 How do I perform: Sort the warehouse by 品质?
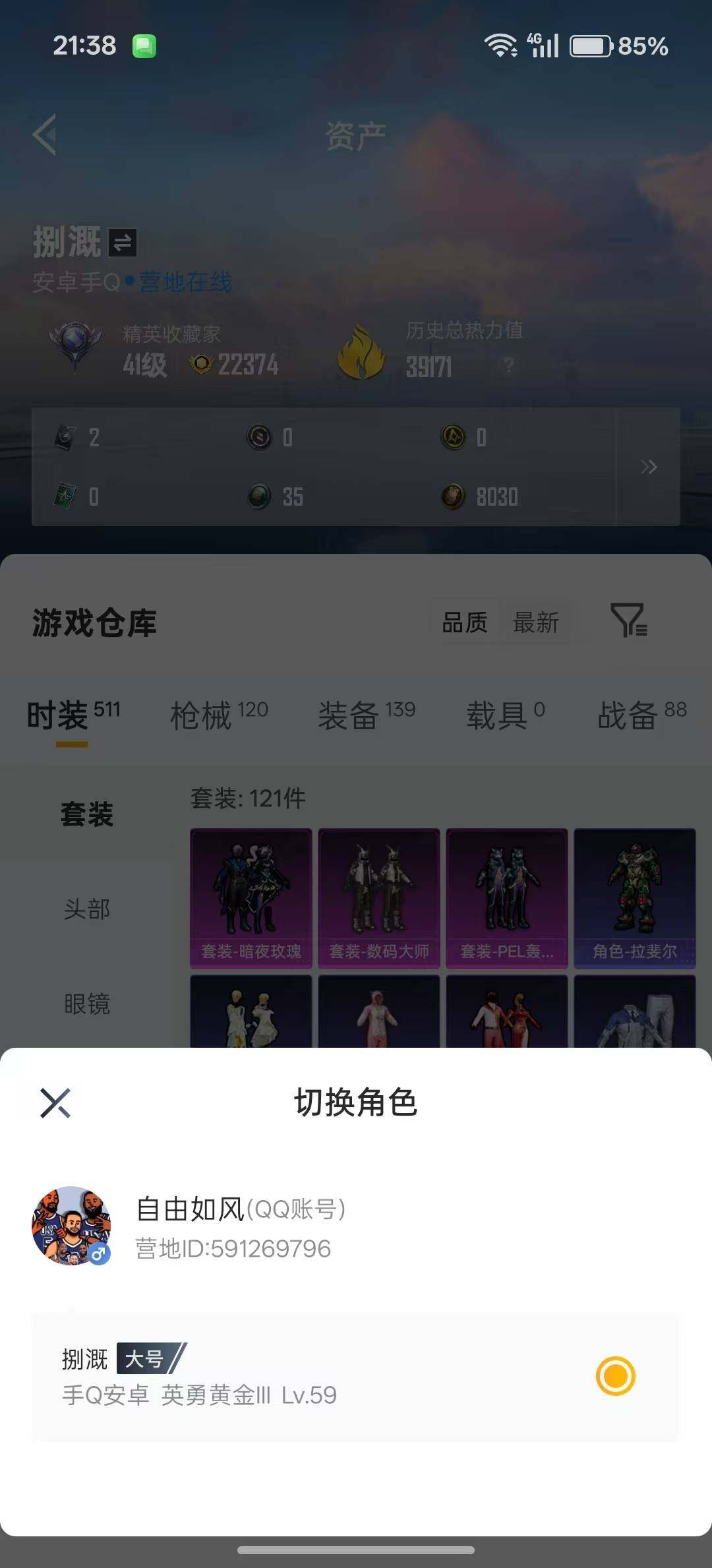465,622
